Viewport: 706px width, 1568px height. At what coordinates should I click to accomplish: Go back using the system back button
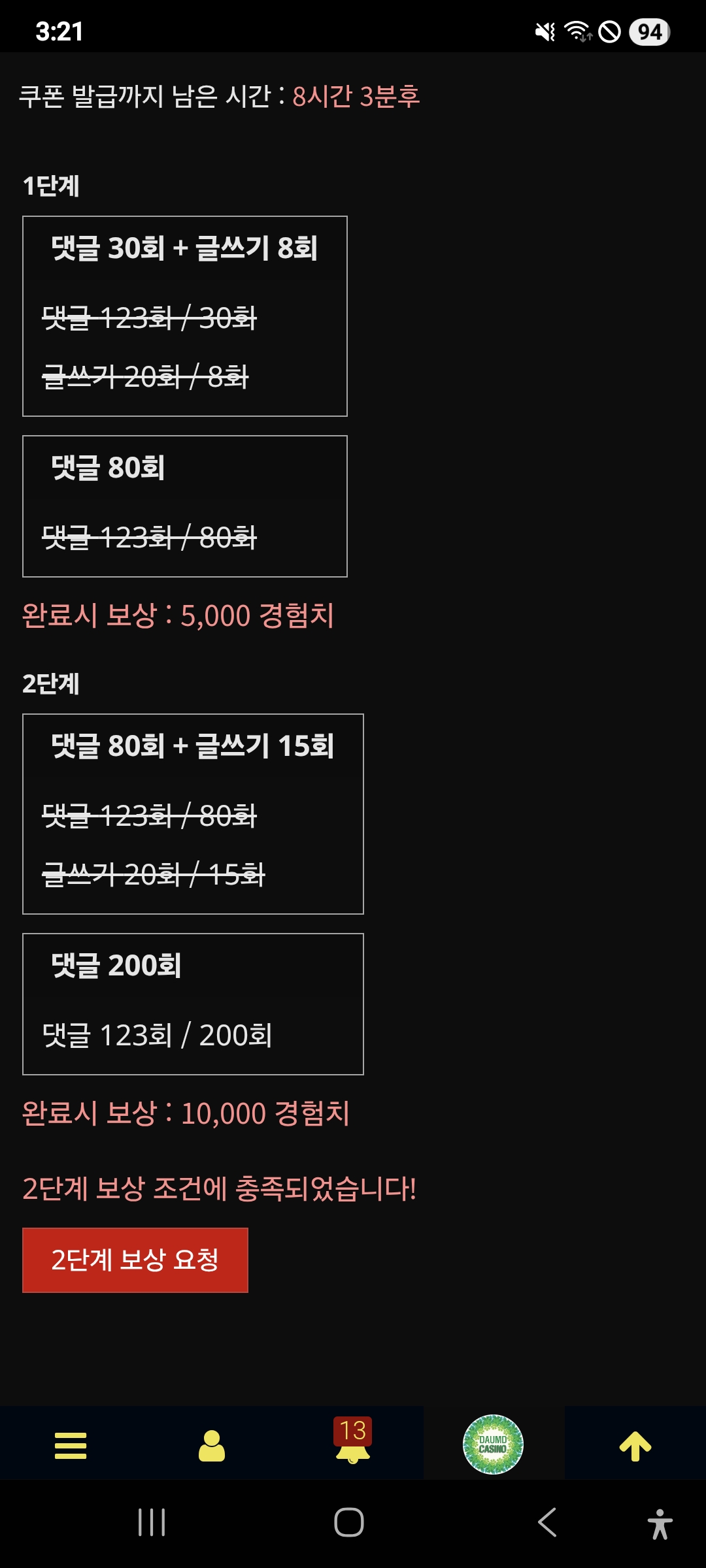[547, 1522]
